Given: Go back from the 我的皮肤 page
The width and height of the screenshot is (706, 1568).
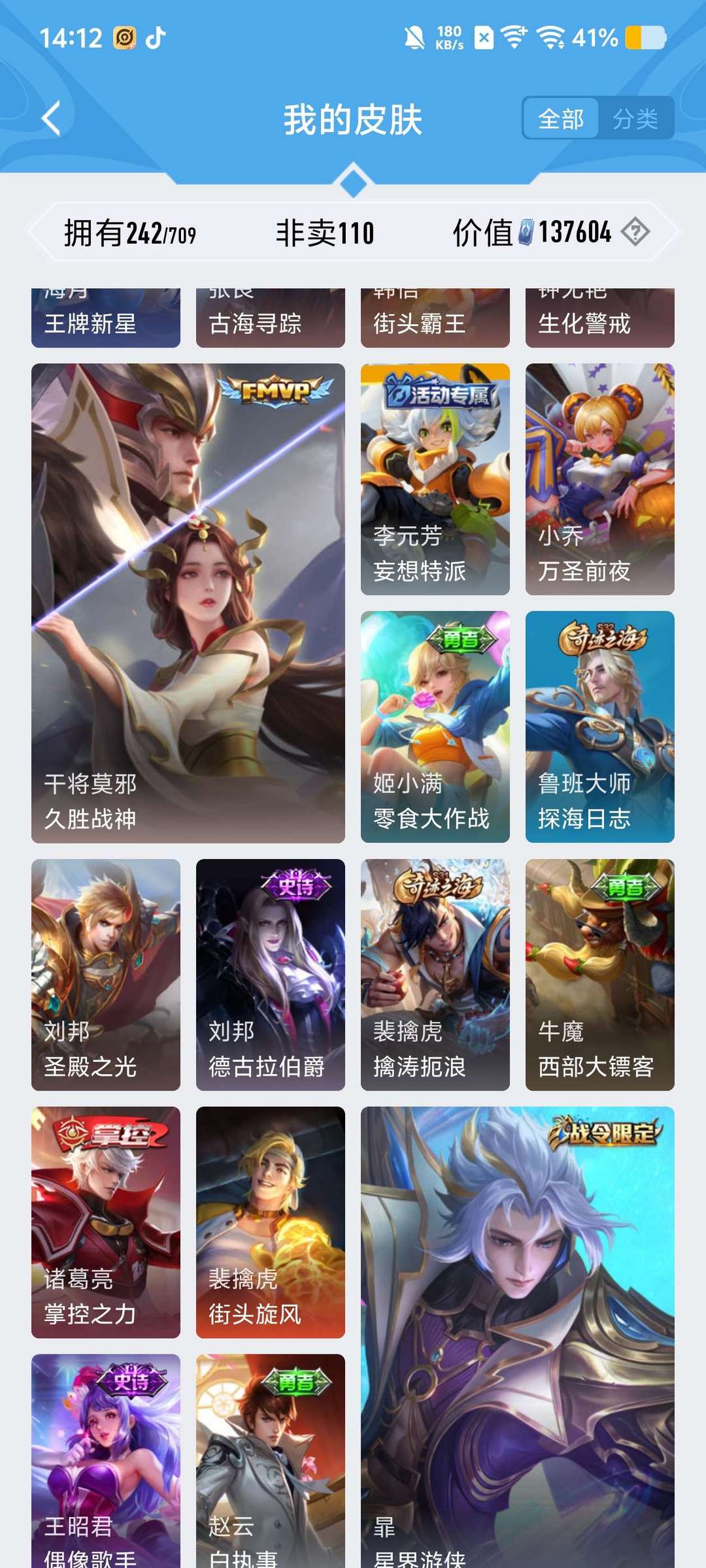Looking at the screenshot, I should [52, 119].
